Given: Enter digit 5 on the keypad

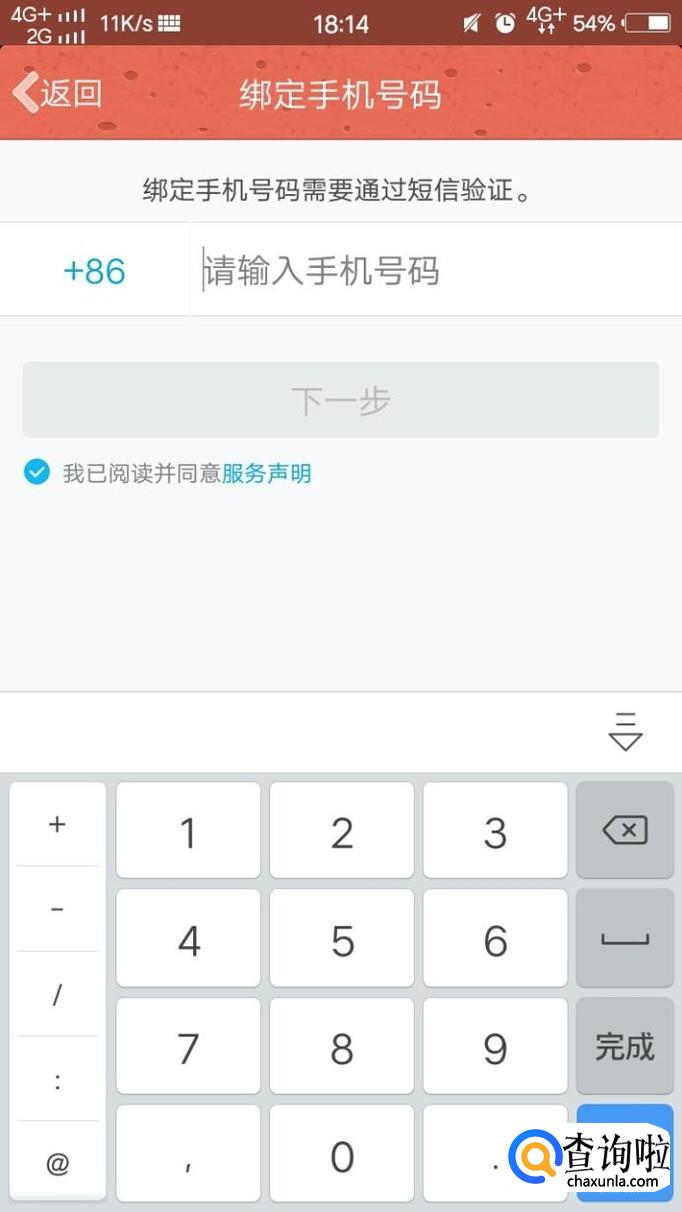Looking at the screenshot, I should tap(342, 940).
